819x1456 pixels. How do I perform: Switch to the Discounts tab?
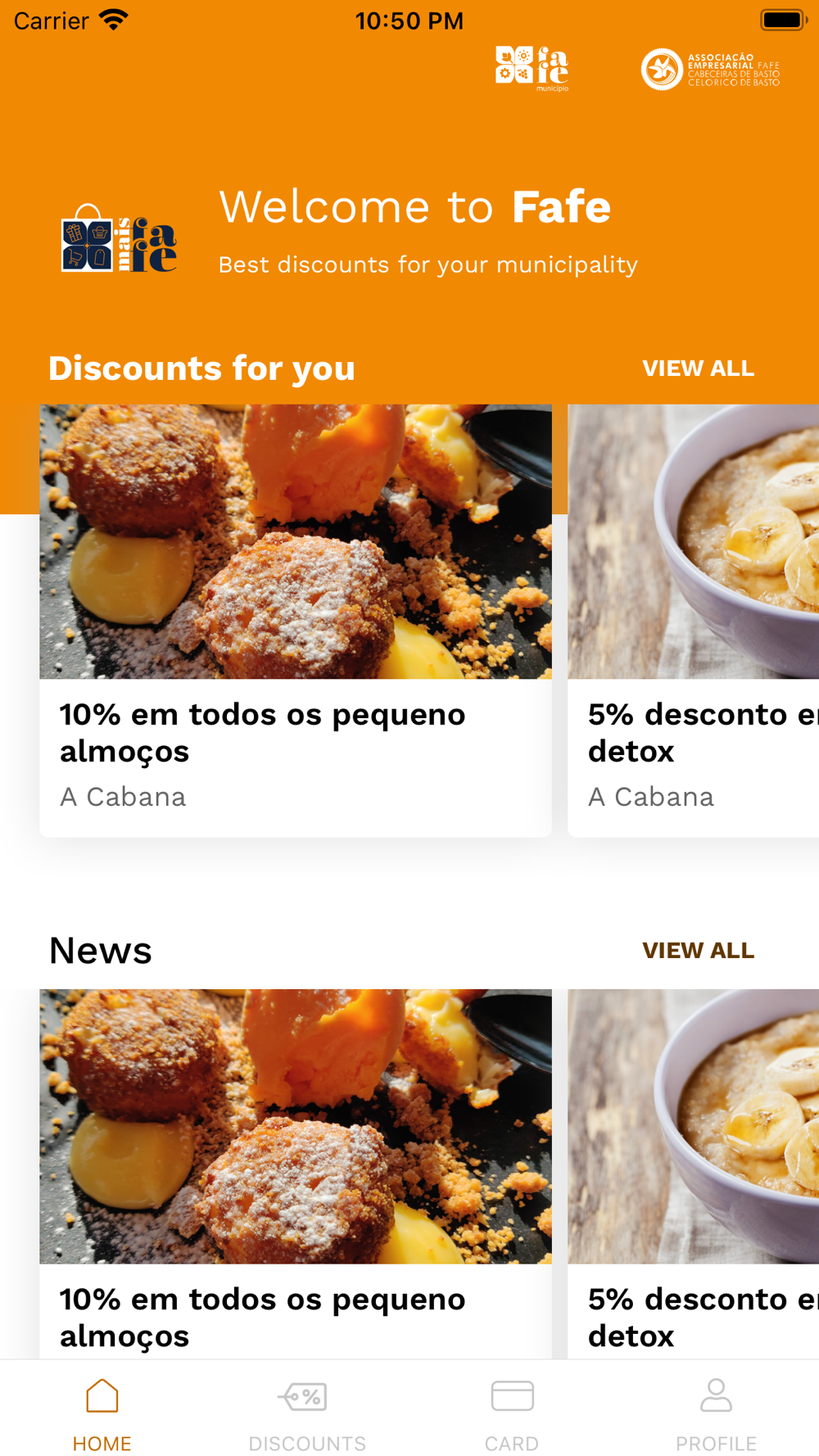[x=307, y=1413]
